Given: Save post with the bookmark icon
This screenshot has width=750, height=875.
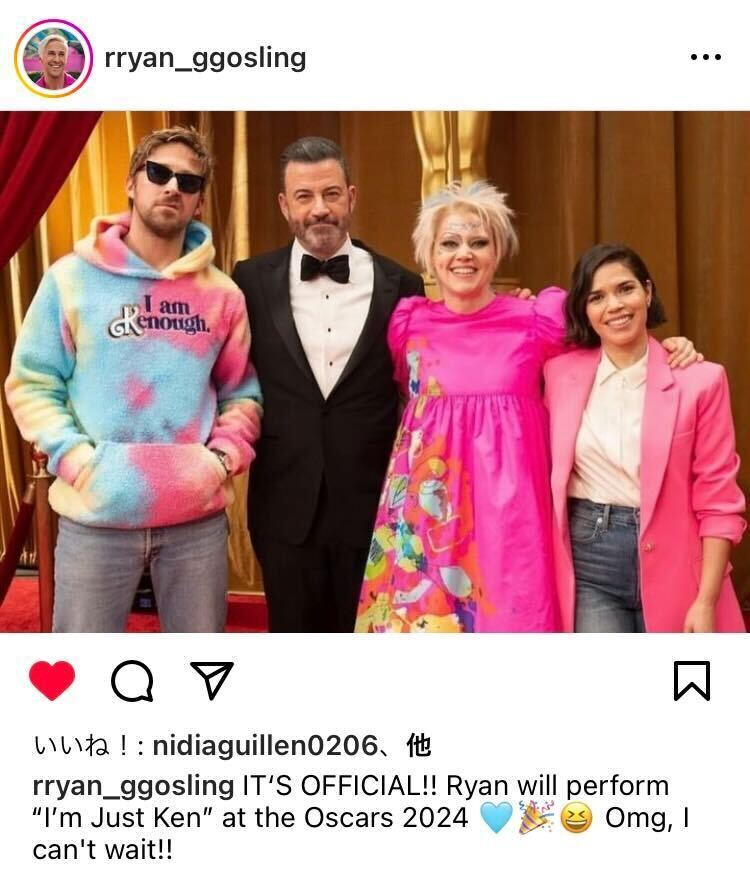Looking at the screenshot, I should tap(692, 681).
